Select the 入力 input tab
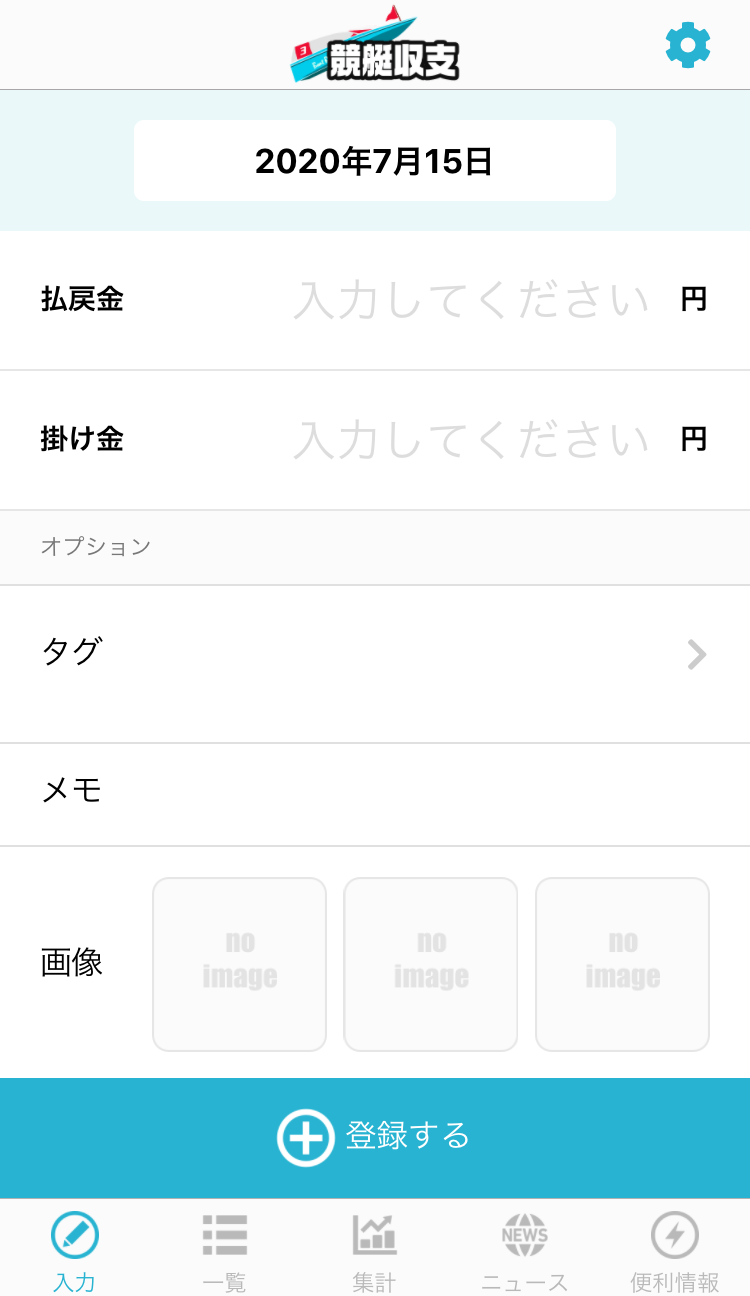Image resolution: width=750 pixels, height=1296 pixels. click(75, 1252)
